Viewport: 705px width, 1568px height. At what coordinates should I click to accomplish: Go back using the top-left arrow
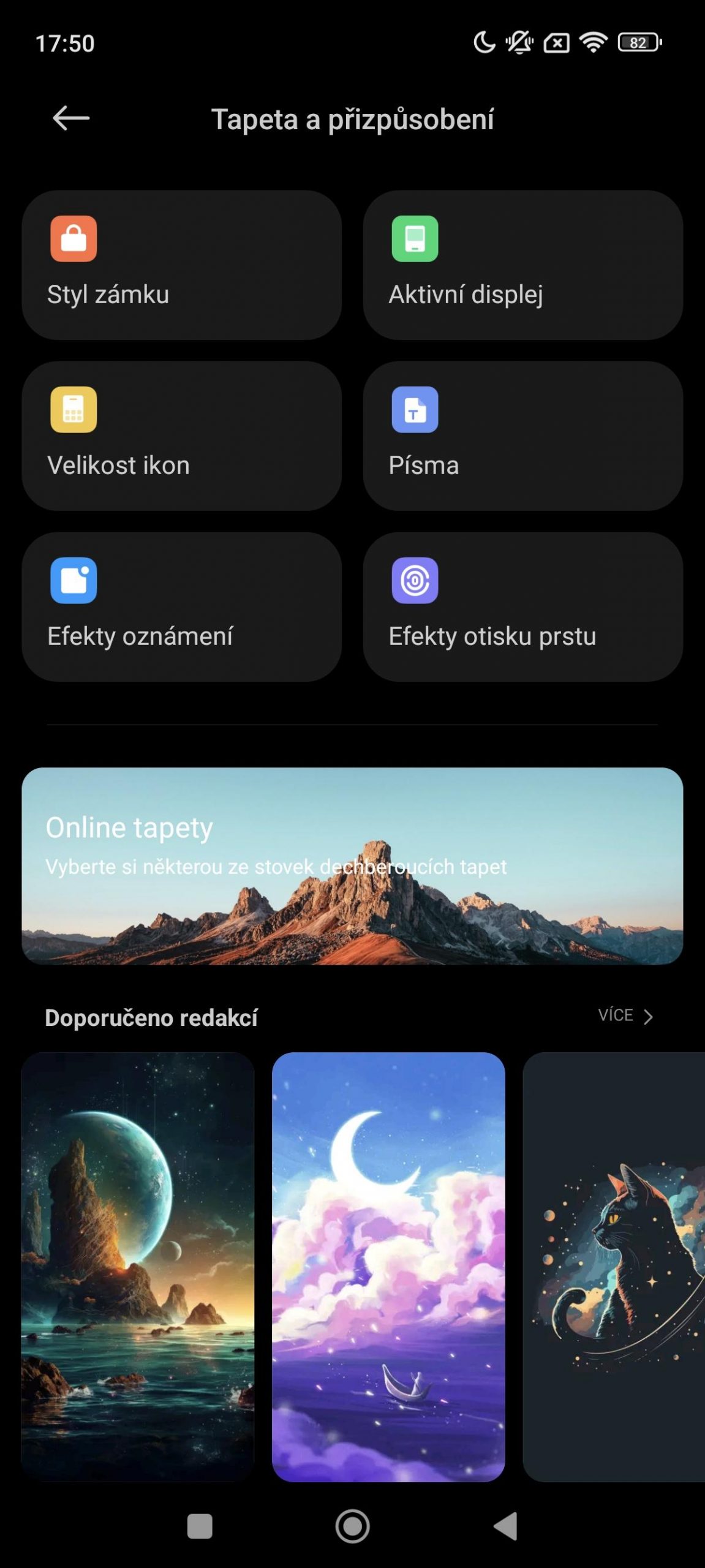pos(71,118)
